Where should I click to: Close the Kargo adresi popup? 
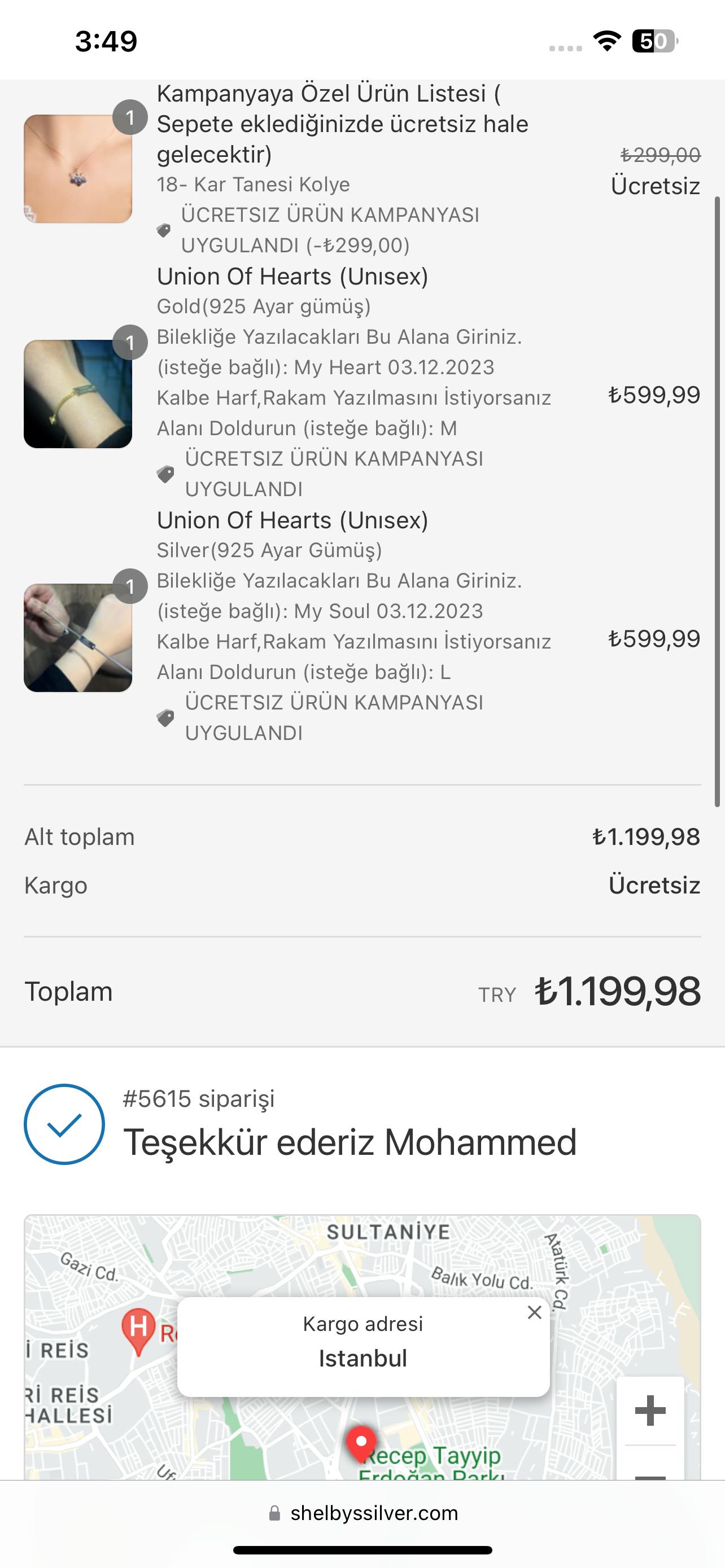point(535,1312)
